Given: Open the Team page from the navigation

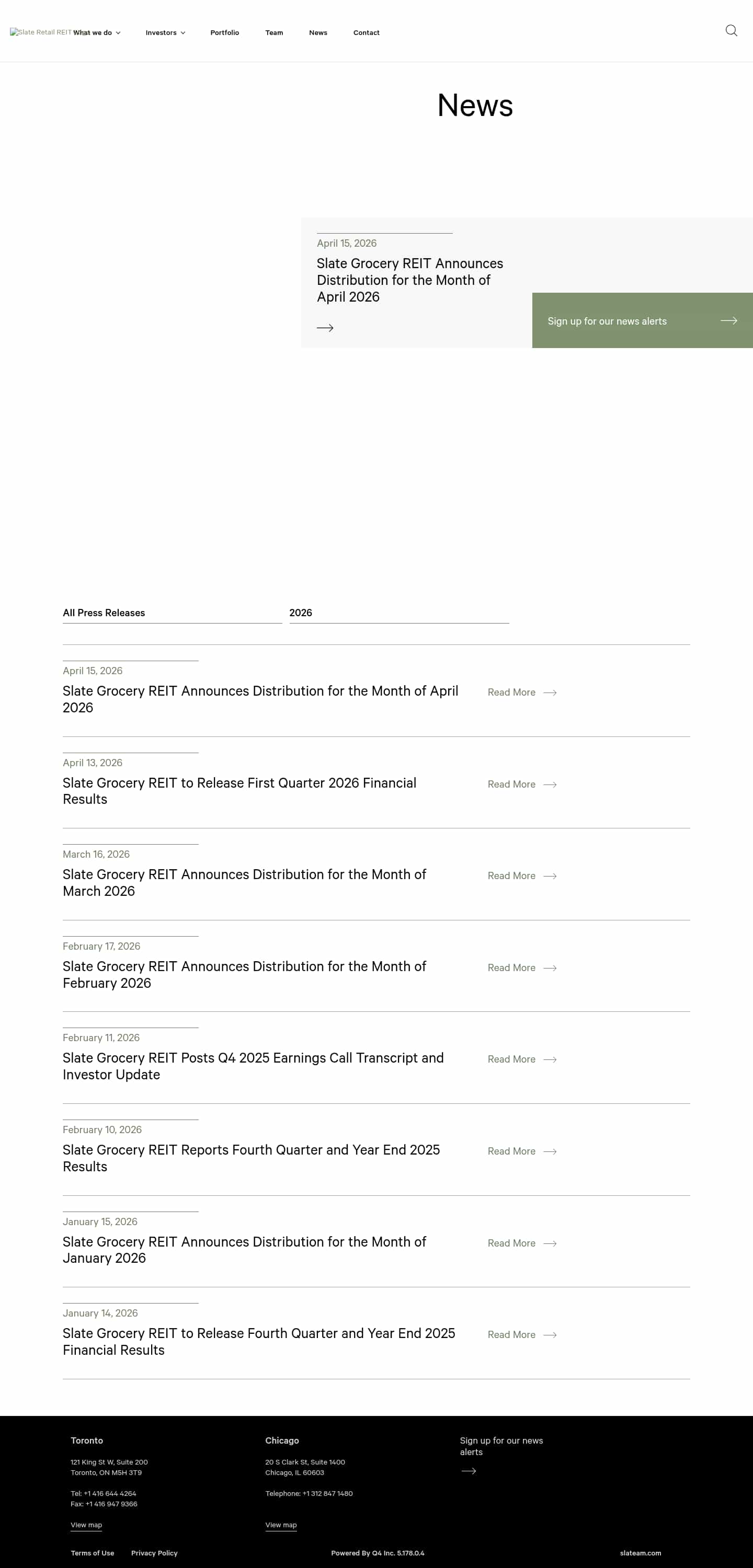Looking at the screenshot, I should [273, 33].
